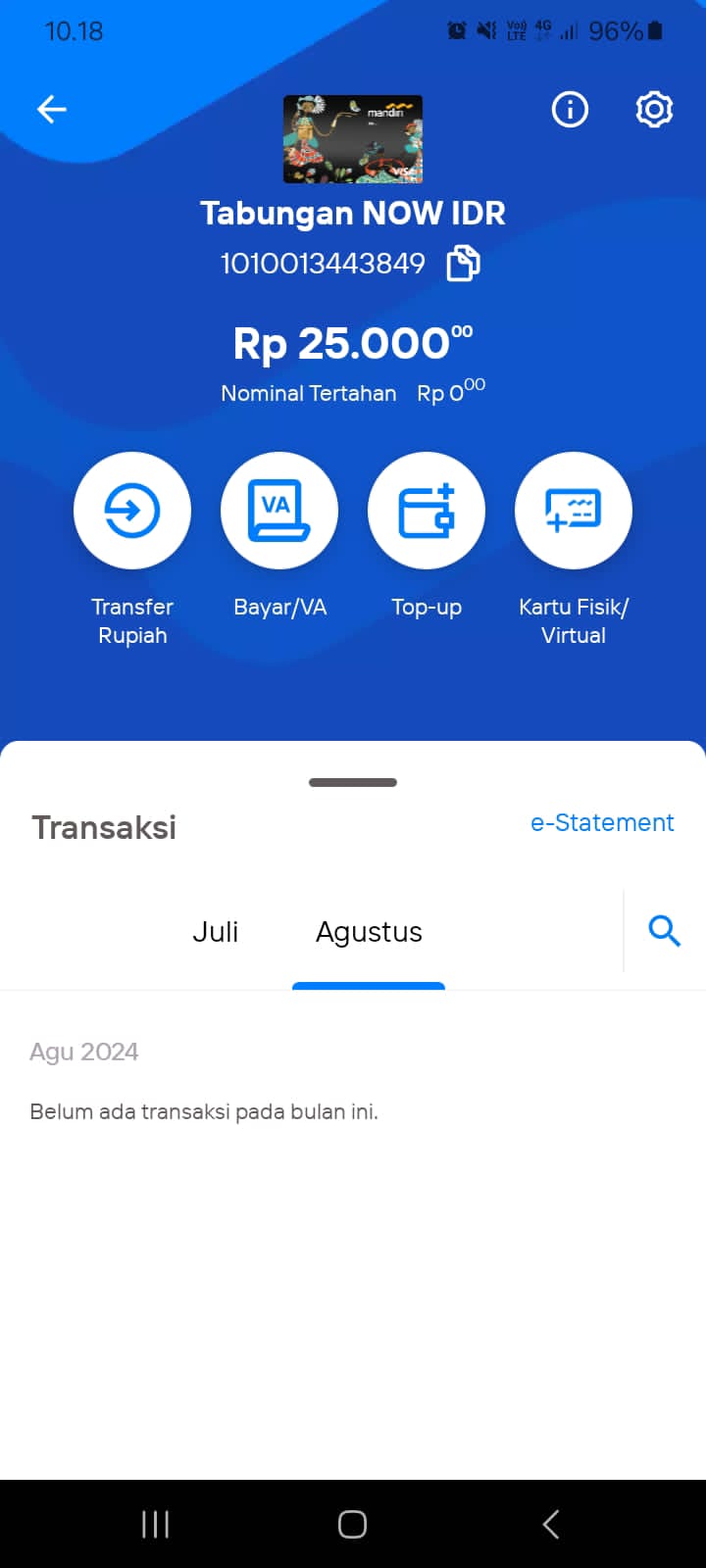706x1568 pixels.
Task: View the e-Statement
Action: point(602,822)
